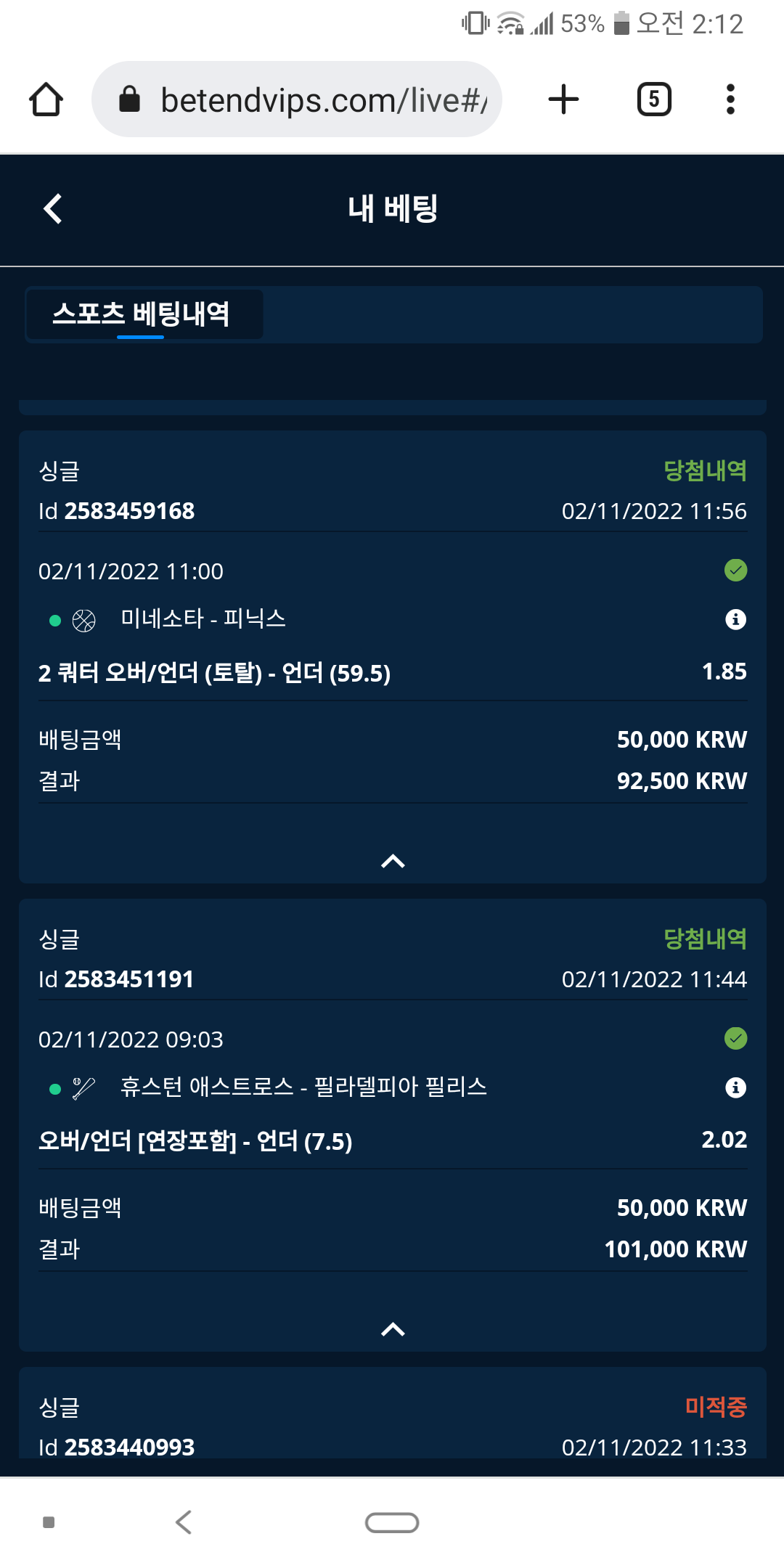This screenshot has width=784, height=1568.
Task: Open info icon for 미네소타 - 피닉스 bet
Action: [x=735, y=619]
